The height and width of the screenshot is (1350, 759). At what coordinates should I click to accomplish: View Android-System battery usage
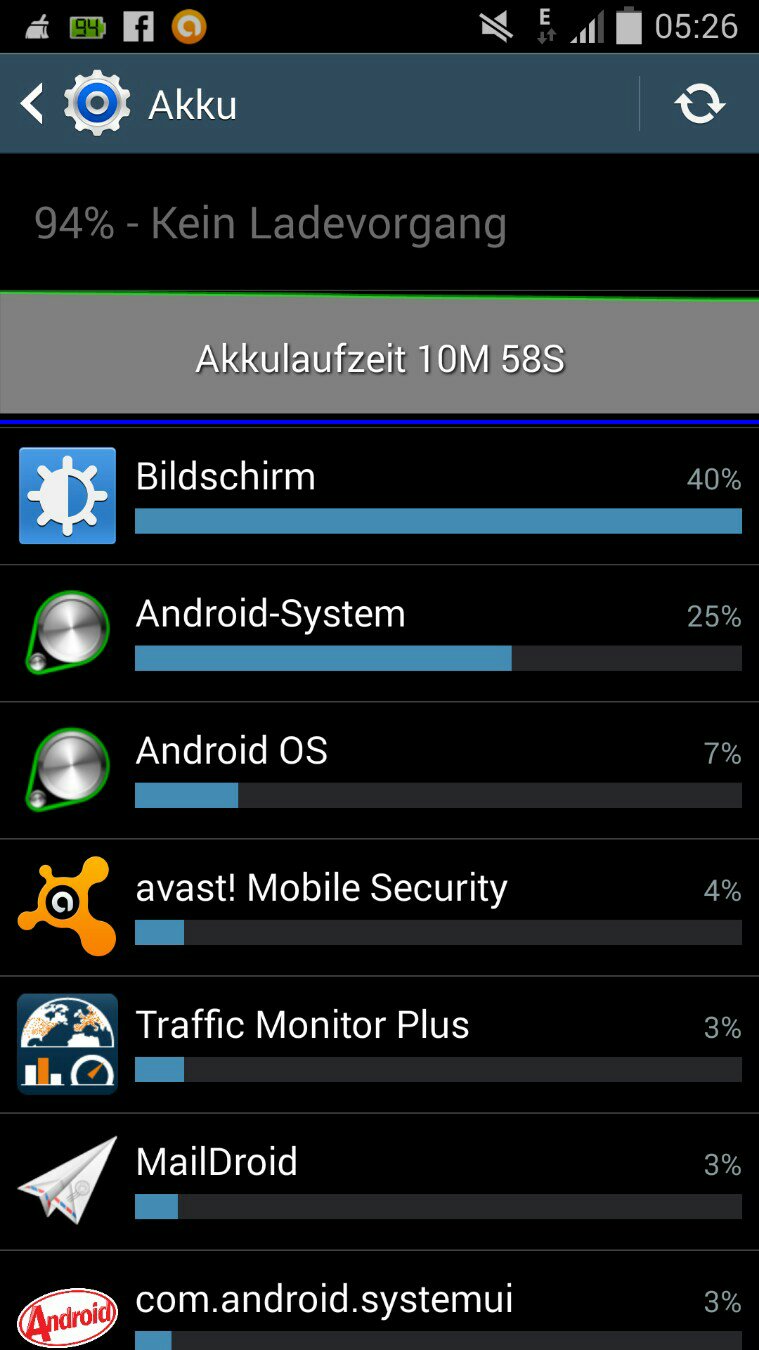coord(379,633)
